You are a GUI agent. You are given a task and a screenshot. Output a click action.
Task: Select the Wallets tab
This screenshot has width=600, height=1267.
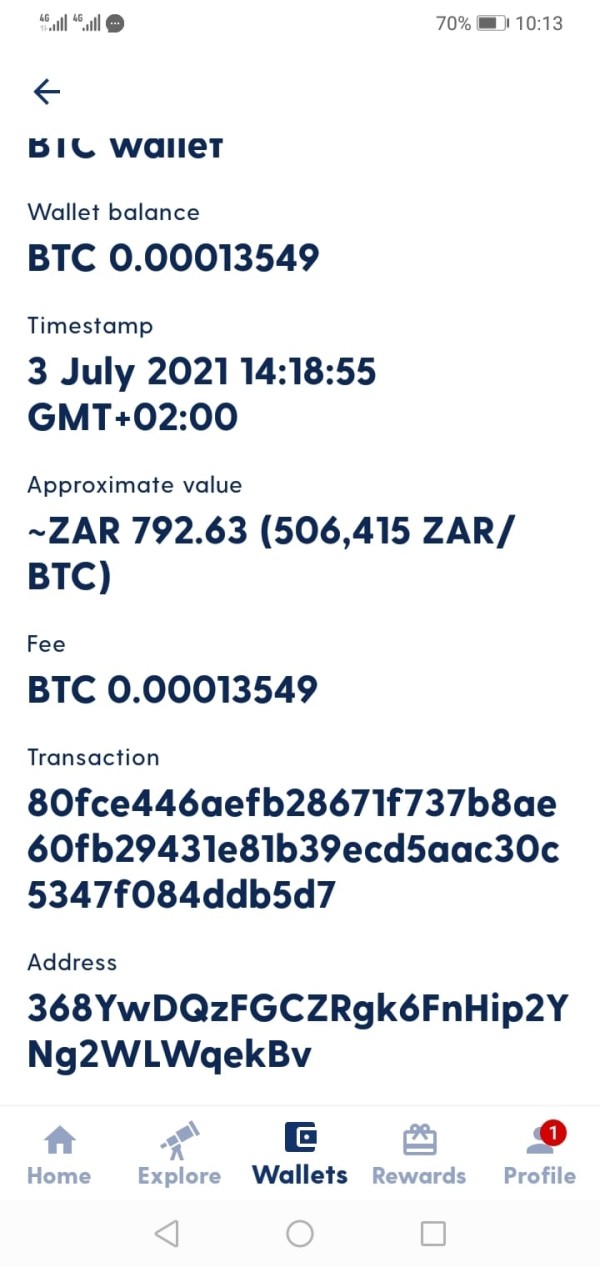(x=300, y=1154)
